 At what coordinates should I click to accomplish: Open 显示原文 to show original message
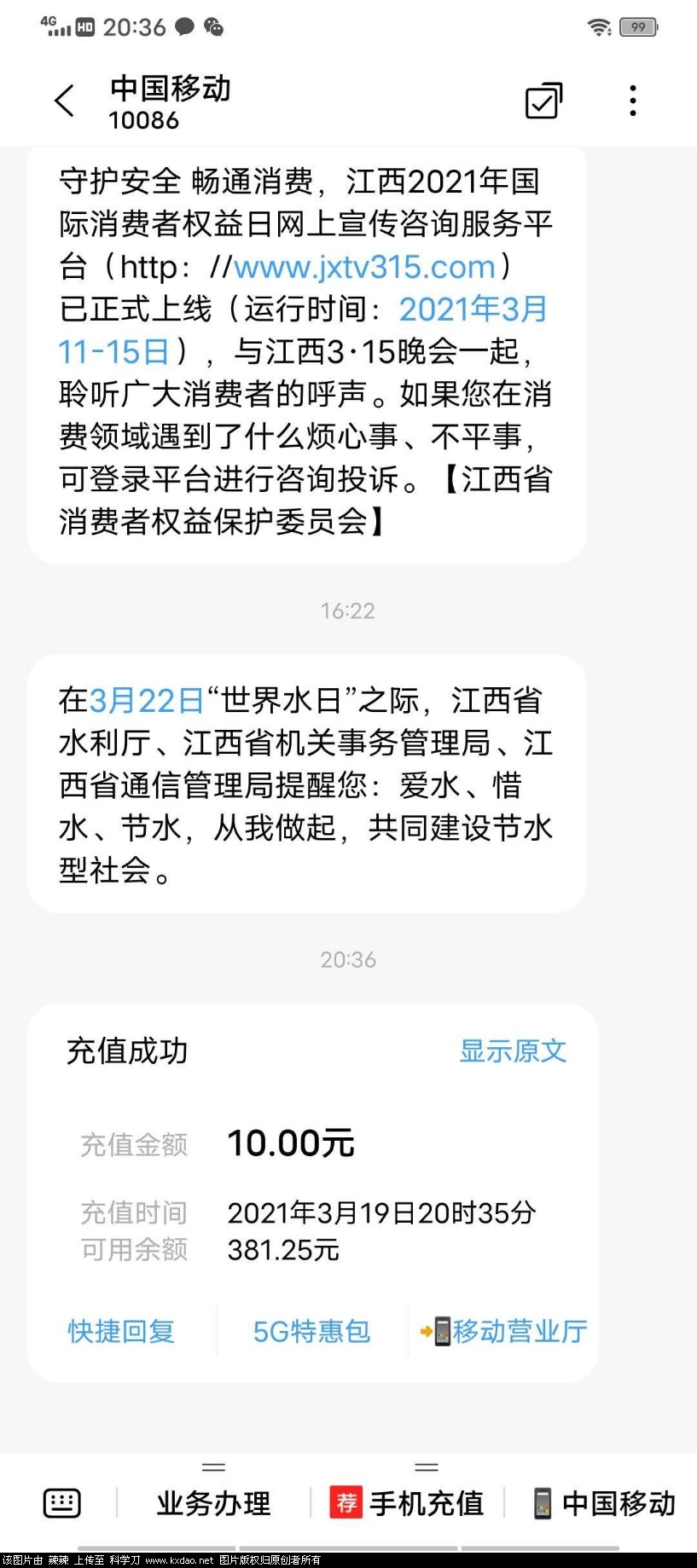click(513, 1051)
